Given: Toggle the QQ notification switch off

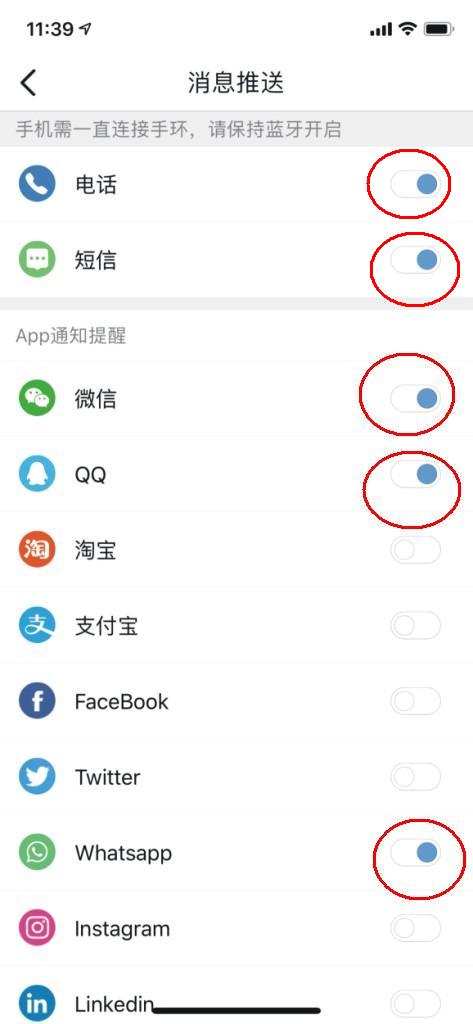Looking at the screenshot, I should 416,474.
